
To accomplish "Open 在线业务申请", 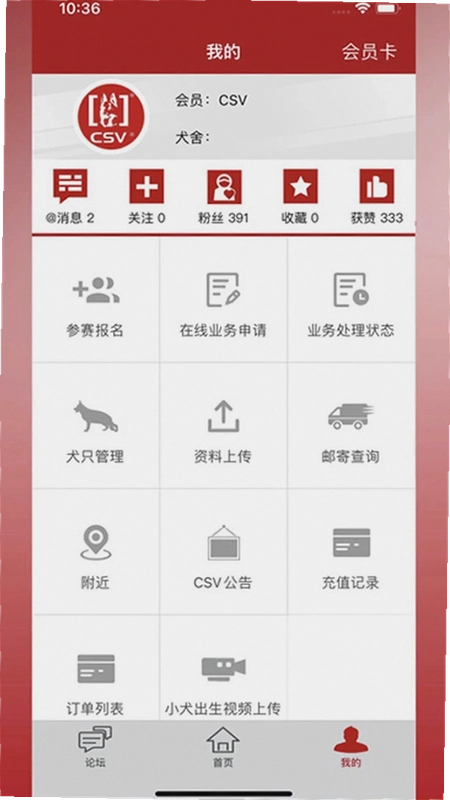I will click(223, 300).
